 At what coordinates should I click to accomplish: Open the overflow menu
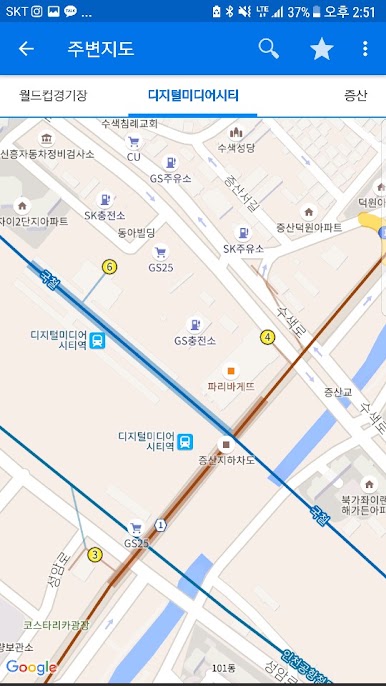365,49
